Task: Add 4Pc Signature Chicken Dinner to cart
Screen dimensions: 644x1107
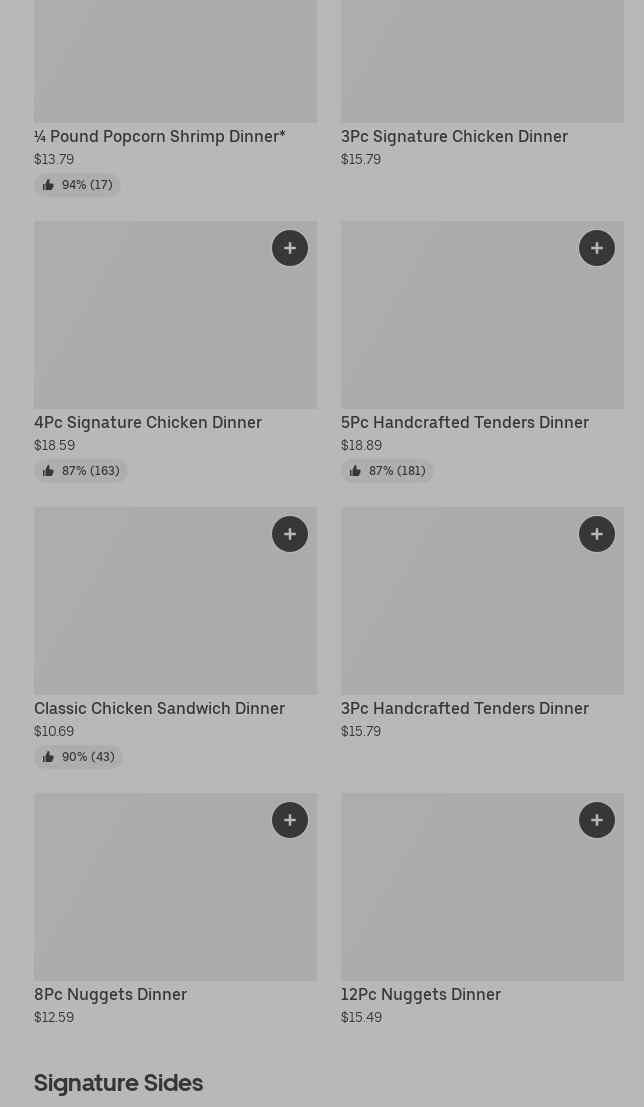Action: (290, 248)
